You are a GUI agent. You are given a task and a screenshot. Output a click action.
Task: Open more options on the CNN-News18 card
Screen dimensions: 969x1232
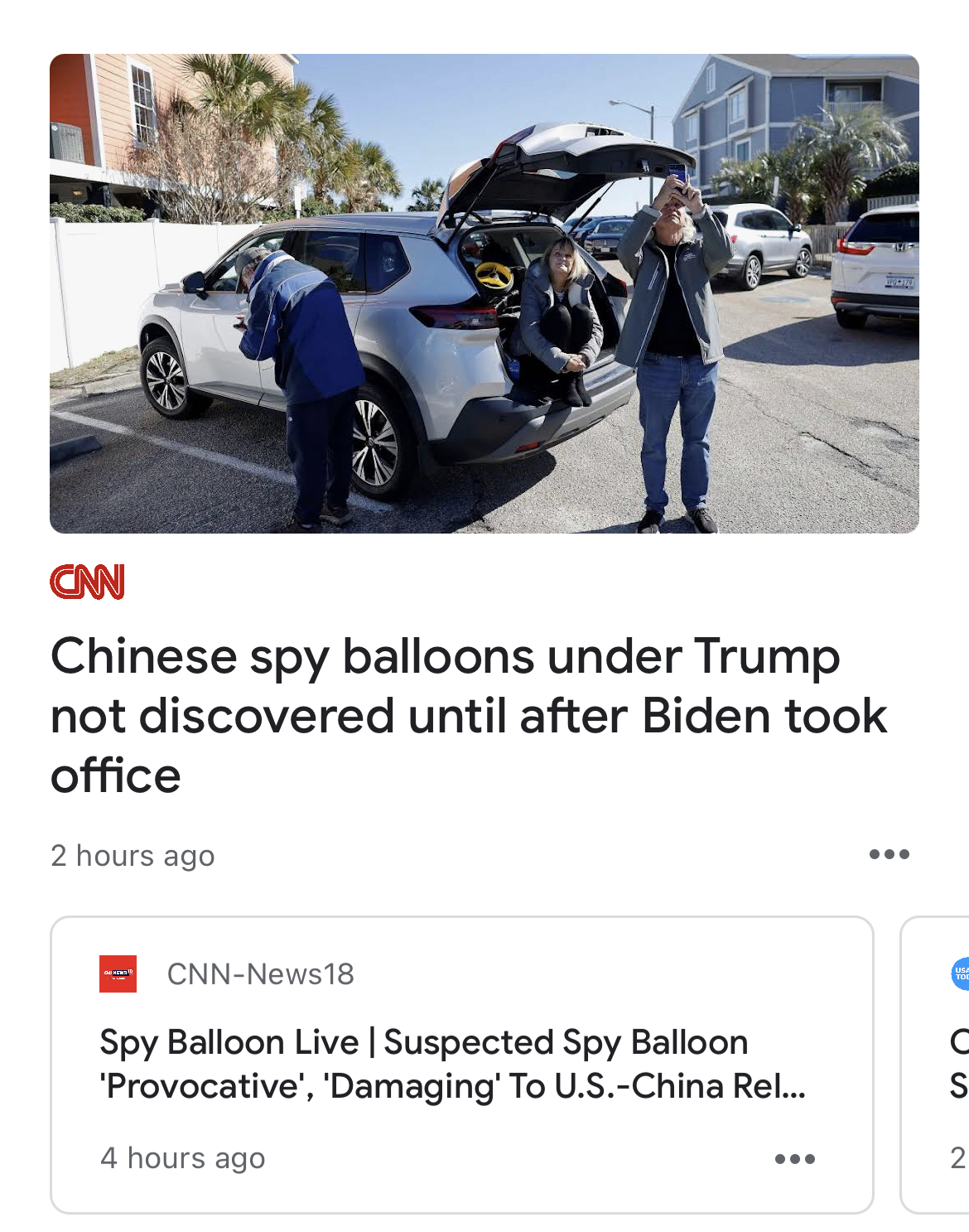click(794, 1158)
